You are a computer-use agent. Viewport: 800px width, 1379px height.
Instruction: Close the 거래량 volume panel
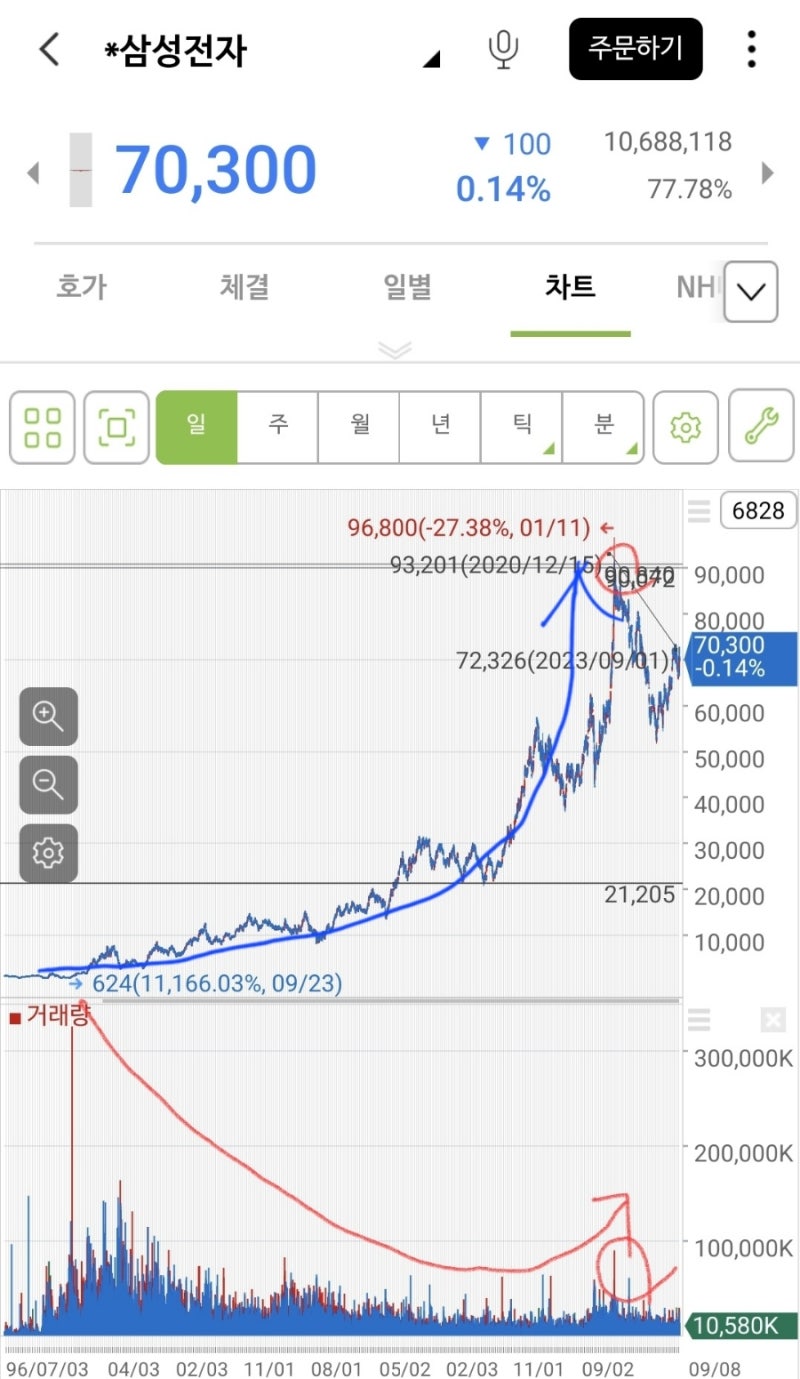coord(772,1020)
